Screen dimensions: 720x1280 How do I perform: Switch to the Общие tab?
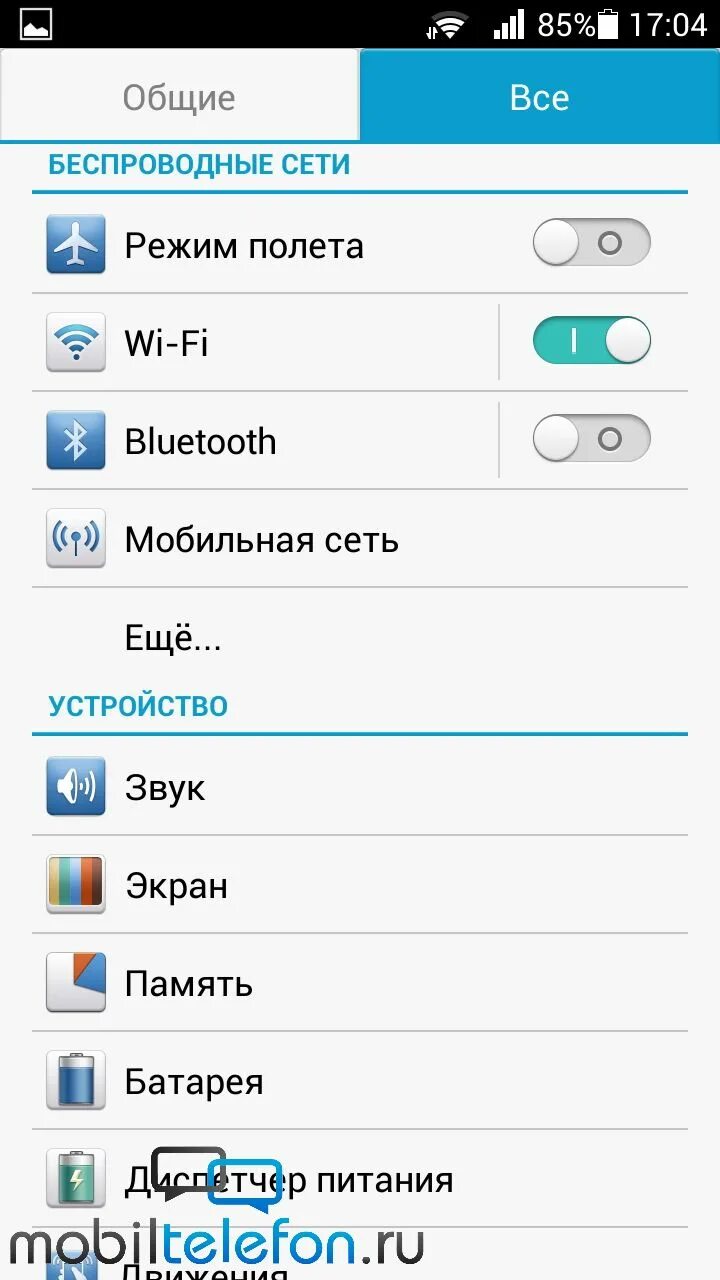point(179,98)
